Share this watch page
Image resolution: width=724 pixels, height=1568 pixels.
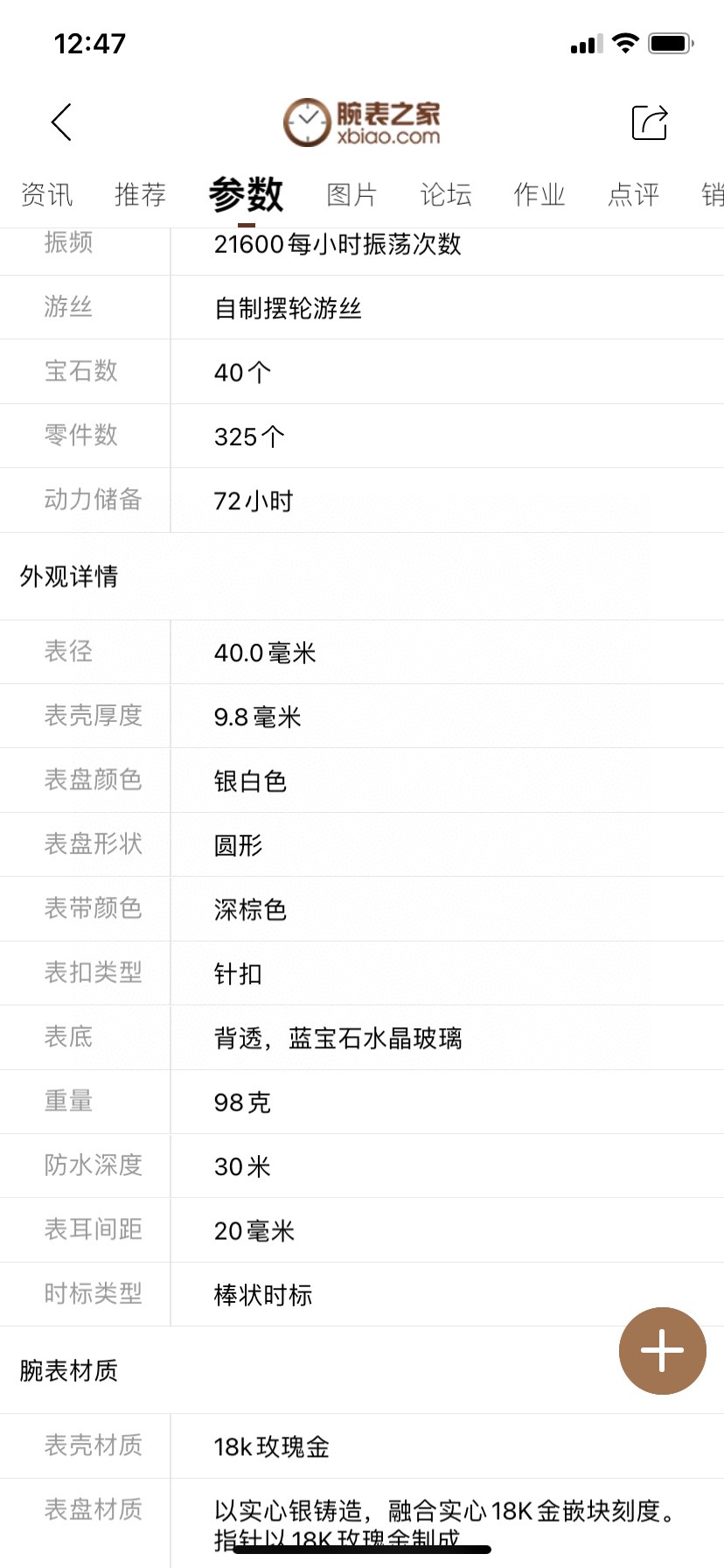(x=650, y=122)
